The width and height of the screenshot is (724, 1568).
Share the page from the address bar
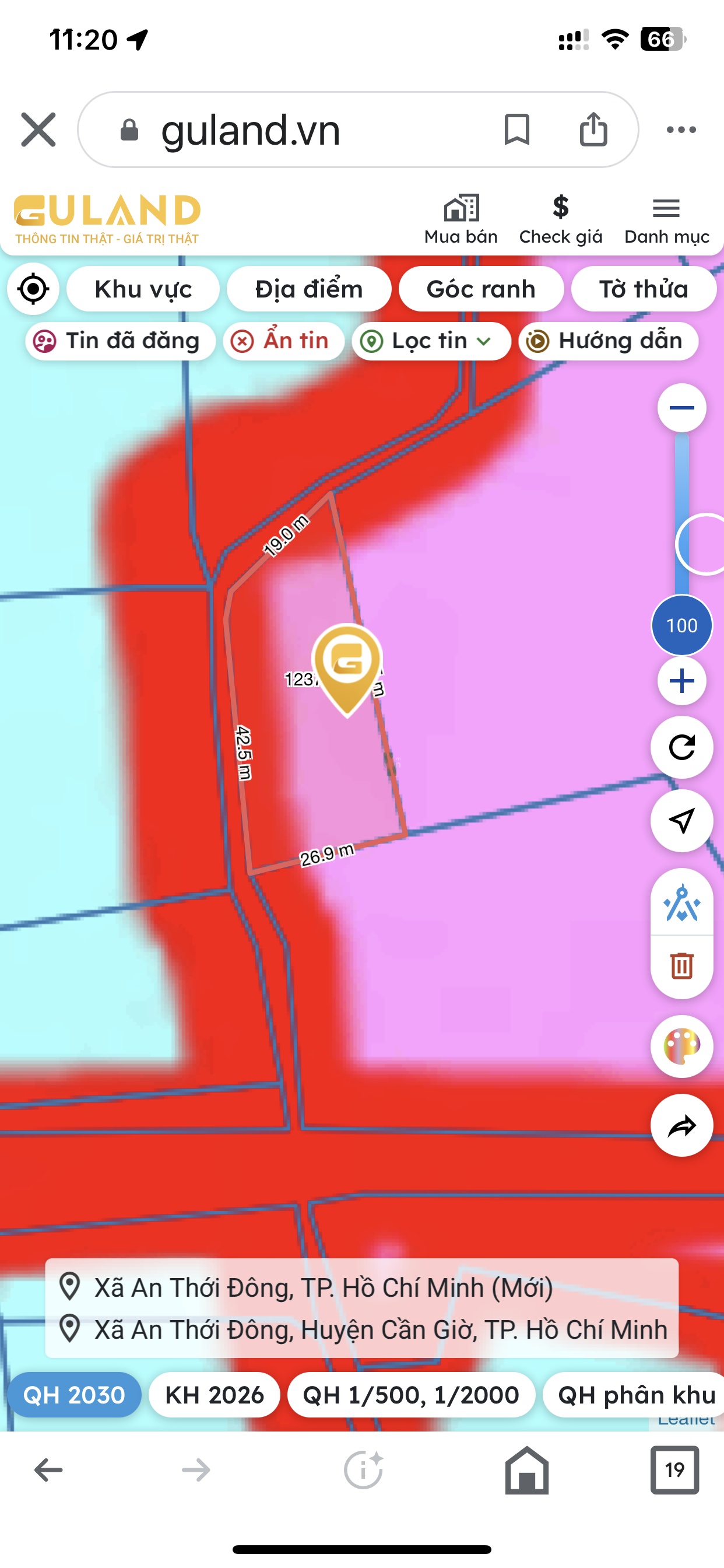(593, 129)
